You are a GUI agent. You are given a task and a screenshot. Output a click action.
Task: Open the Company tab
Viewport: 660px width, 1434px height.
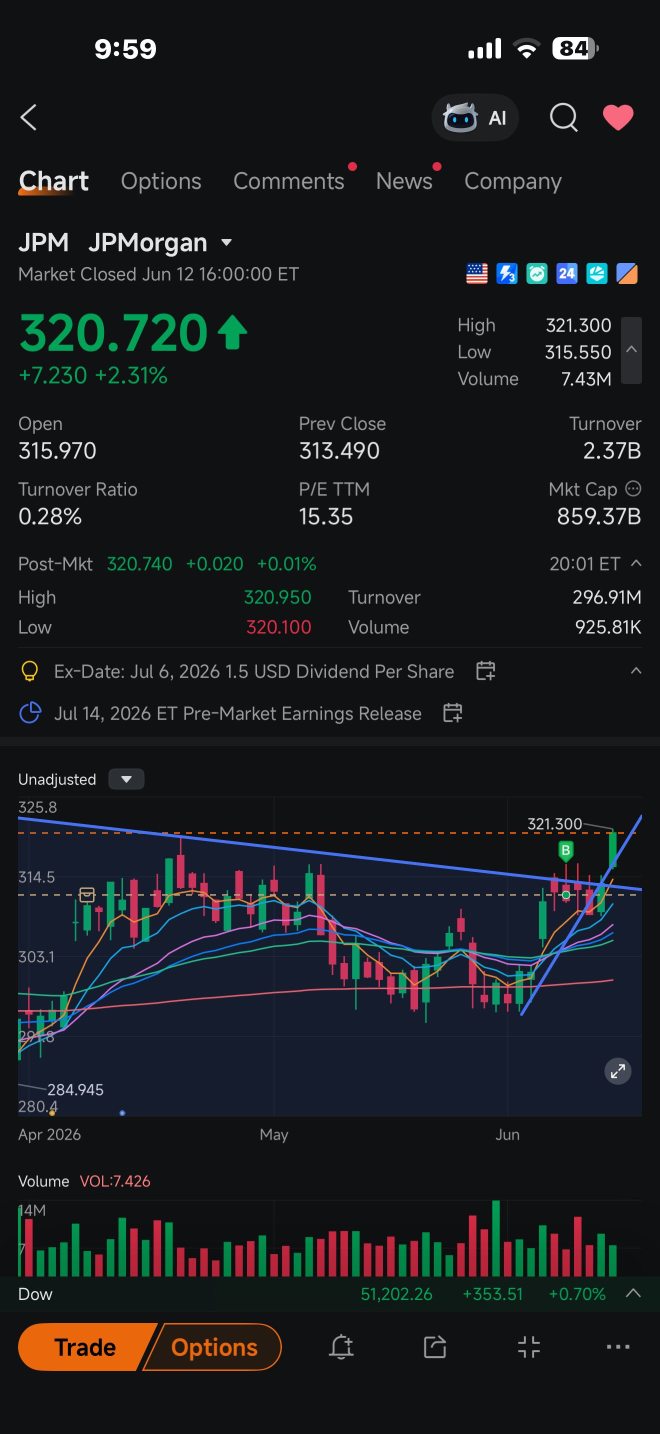pos(513,181)
